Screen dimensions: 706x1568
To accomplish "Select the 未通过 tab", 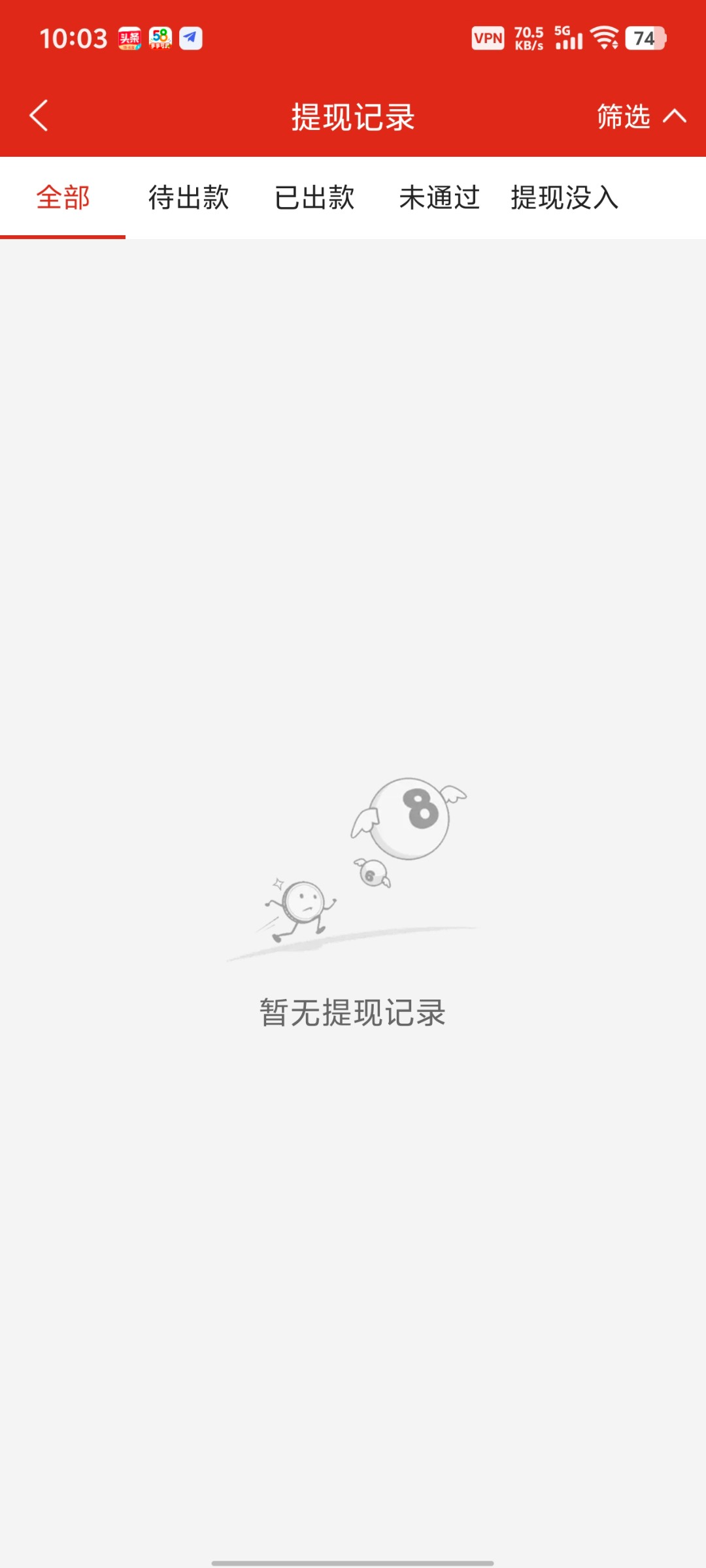I will (440, 198).
